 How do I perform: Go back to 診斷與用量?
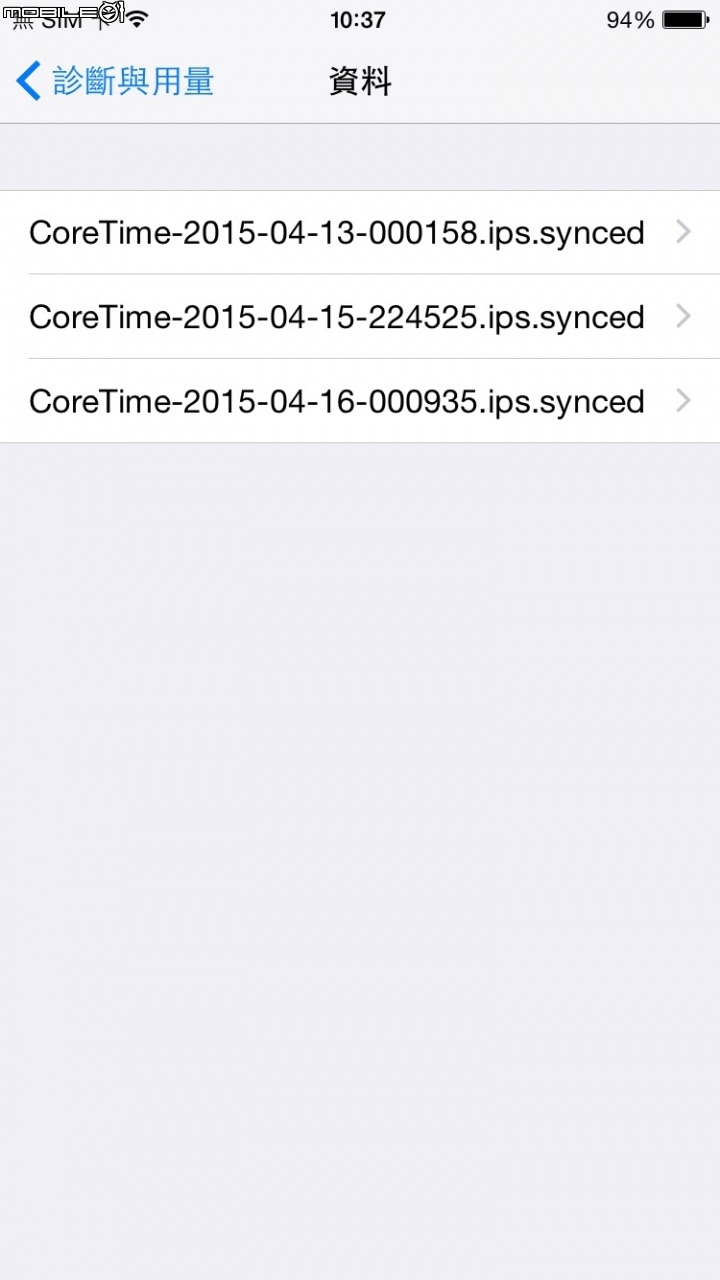click(115, 81)
